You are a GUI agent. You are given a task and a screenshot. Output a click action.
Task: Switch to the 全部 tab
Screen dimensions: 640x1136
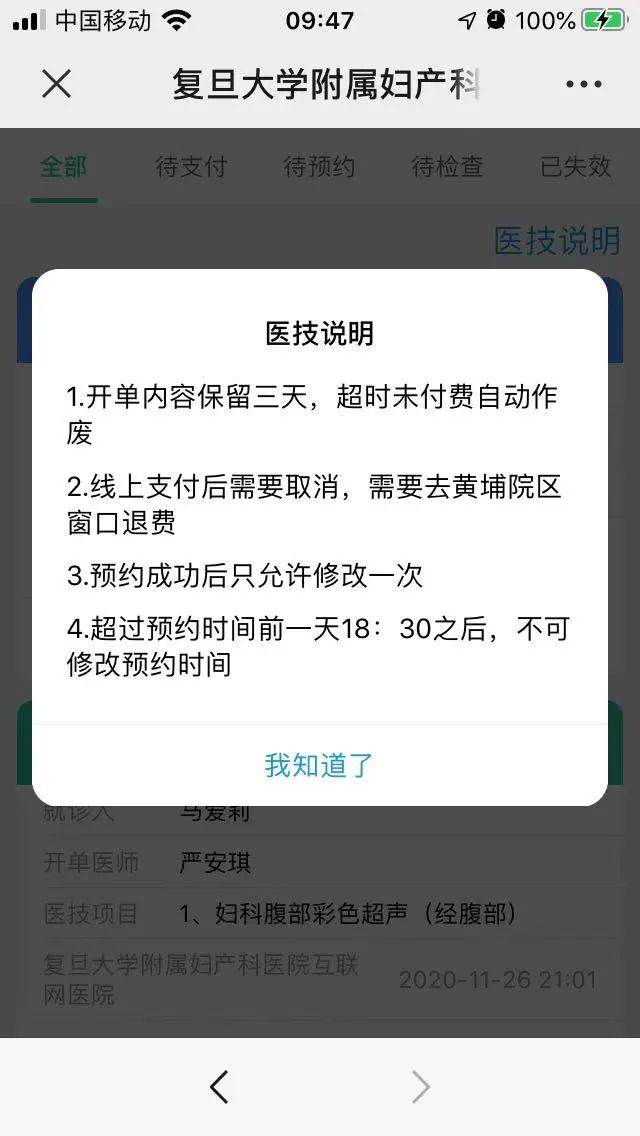pyautogui.click(x=63, y=167)
